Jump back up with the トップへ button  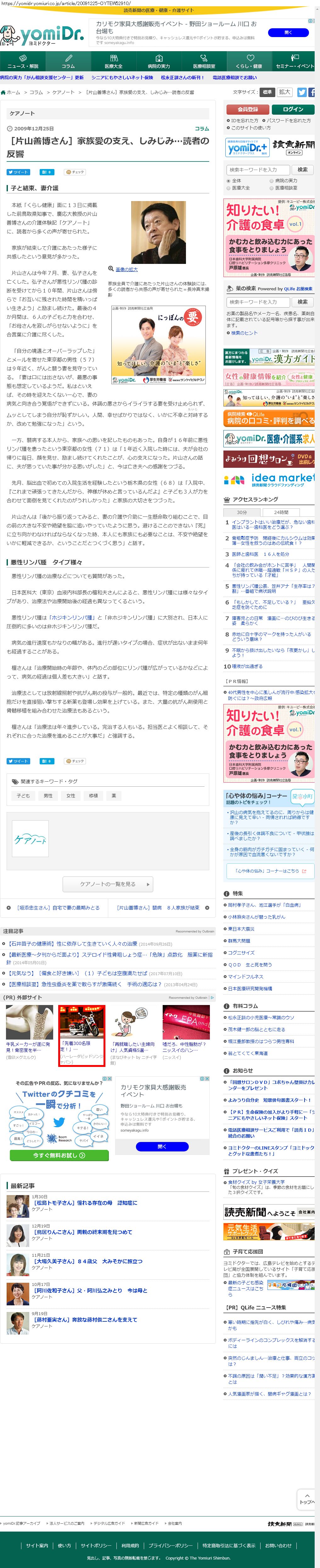[x=306, y=1498]
